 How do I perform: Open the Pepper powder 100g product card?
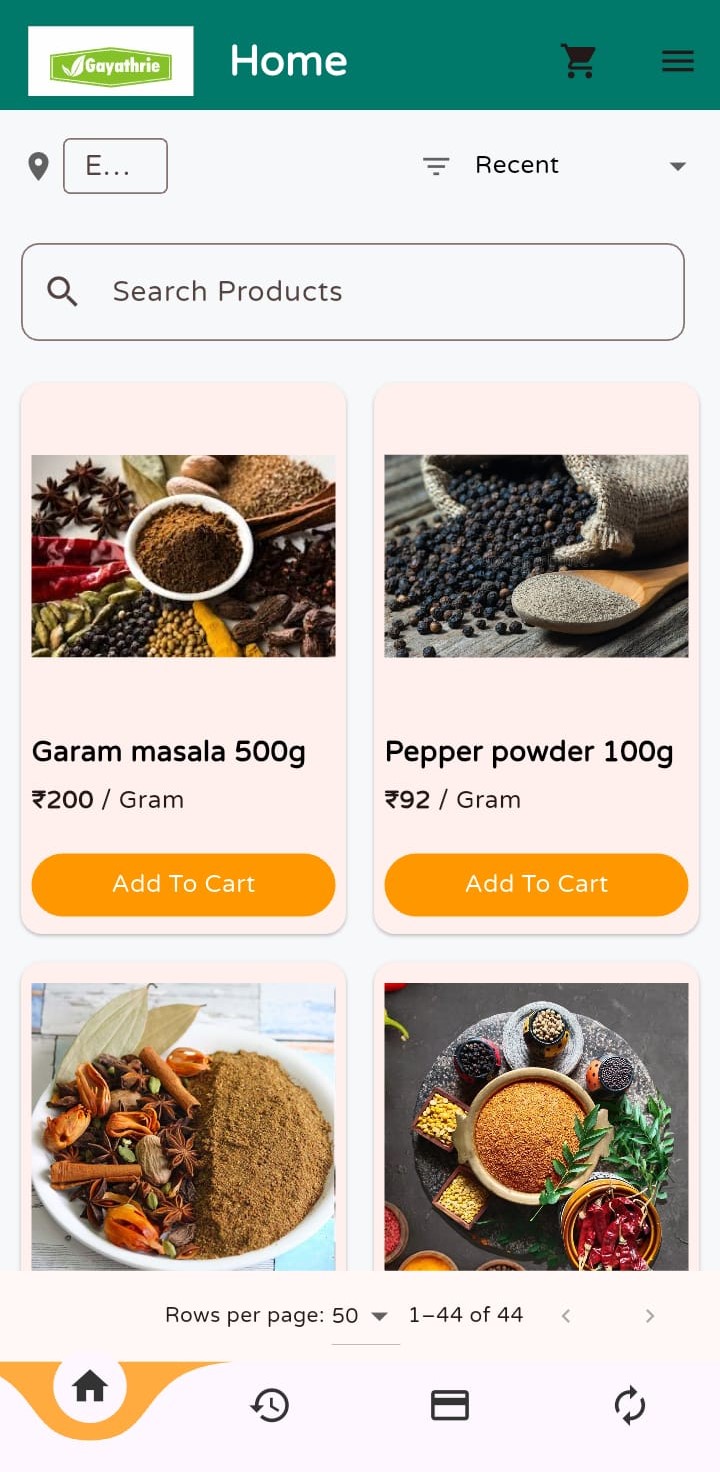pos(536,600)
